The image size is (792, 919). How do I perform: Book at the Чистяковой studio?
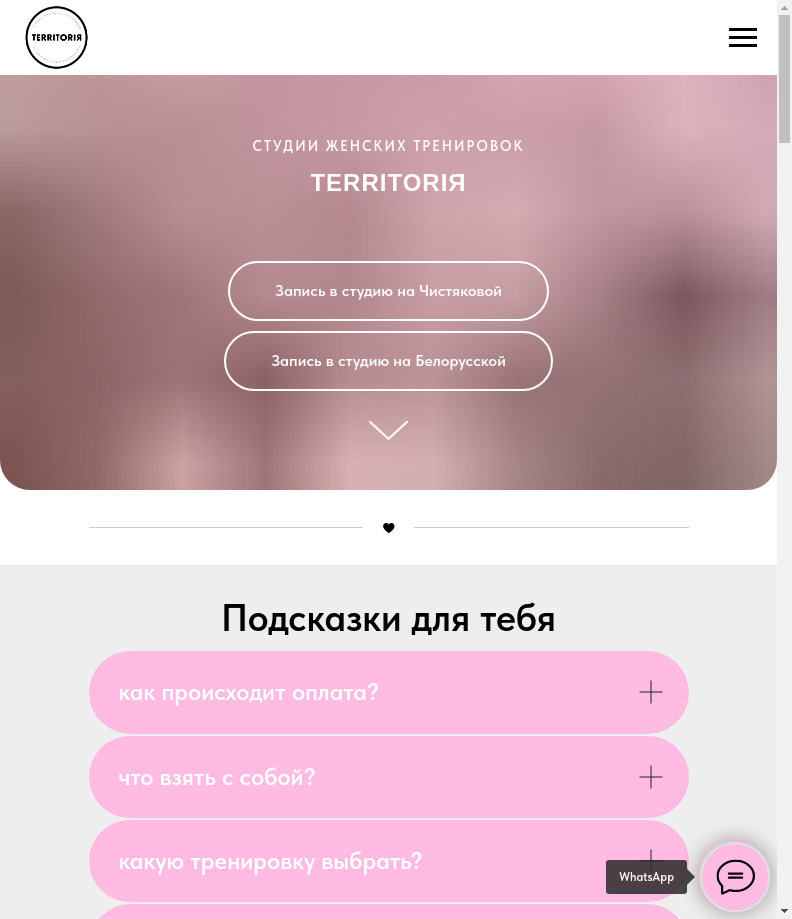[388, 291]
